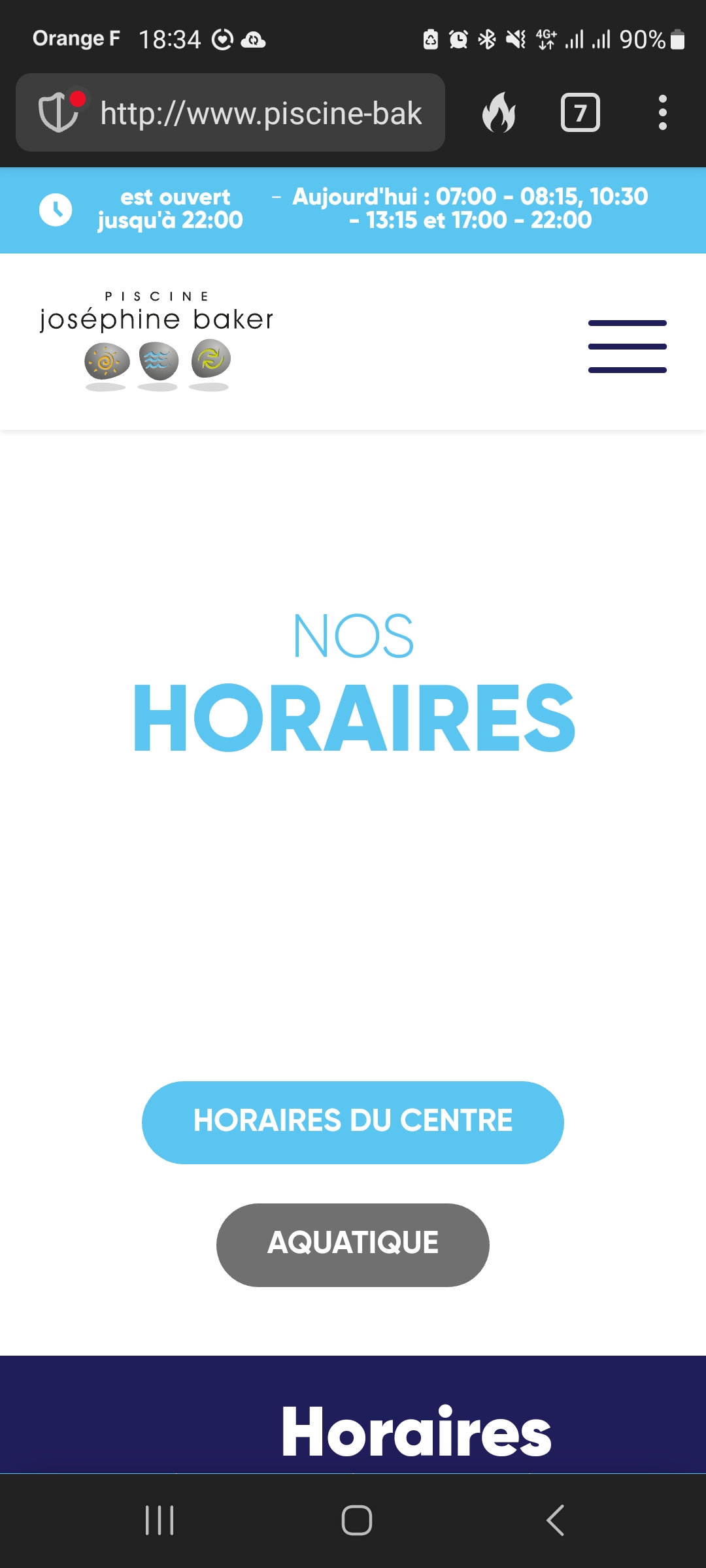Go to Piscine Joséphine Baker homepage logo
The image size is (706, 1568).
(x=156, y=341)
